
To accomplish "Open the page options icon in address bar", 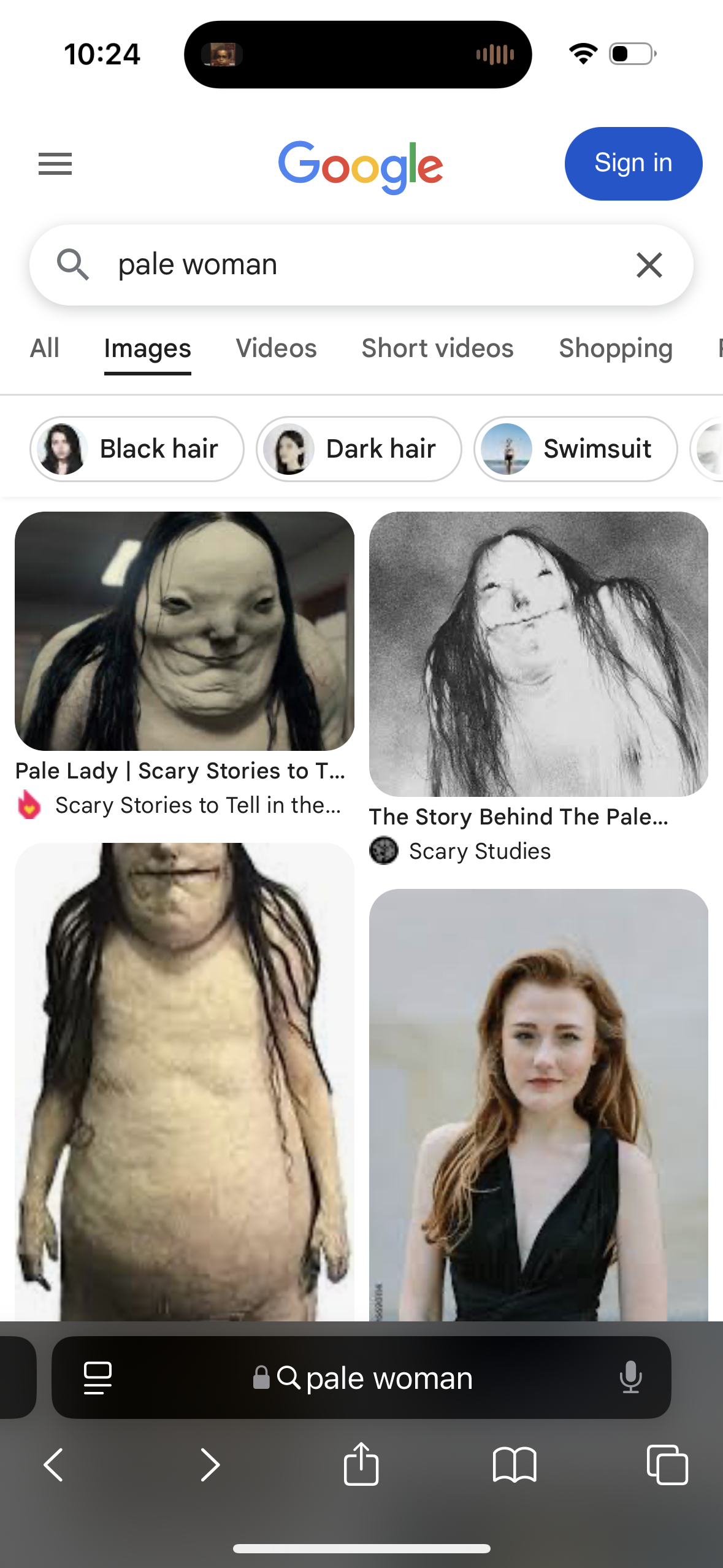I will tap(98, 1378).
